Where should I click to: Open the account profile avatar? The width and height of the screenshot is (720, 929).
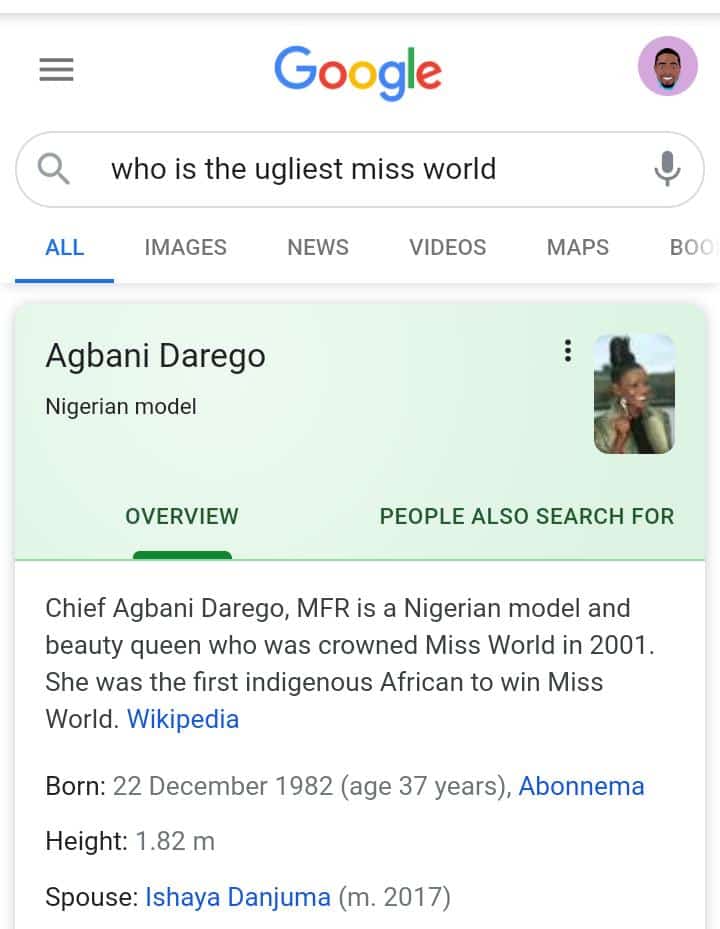(x=667, y=67)
